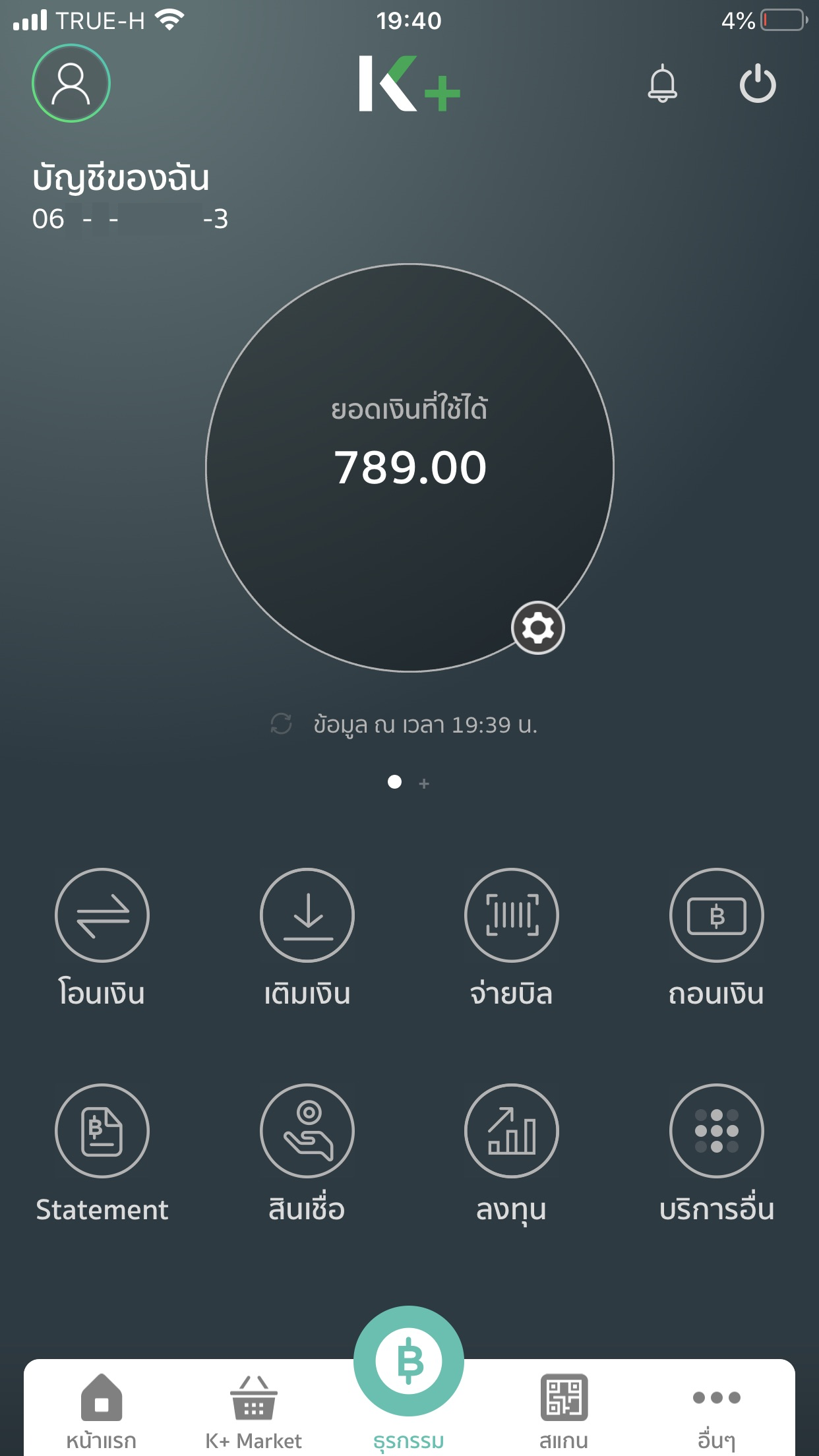819x1456 pixels.
Task: Open สินเชื่อ loans
Action: pyautogui.click(x=307, y=1154)
